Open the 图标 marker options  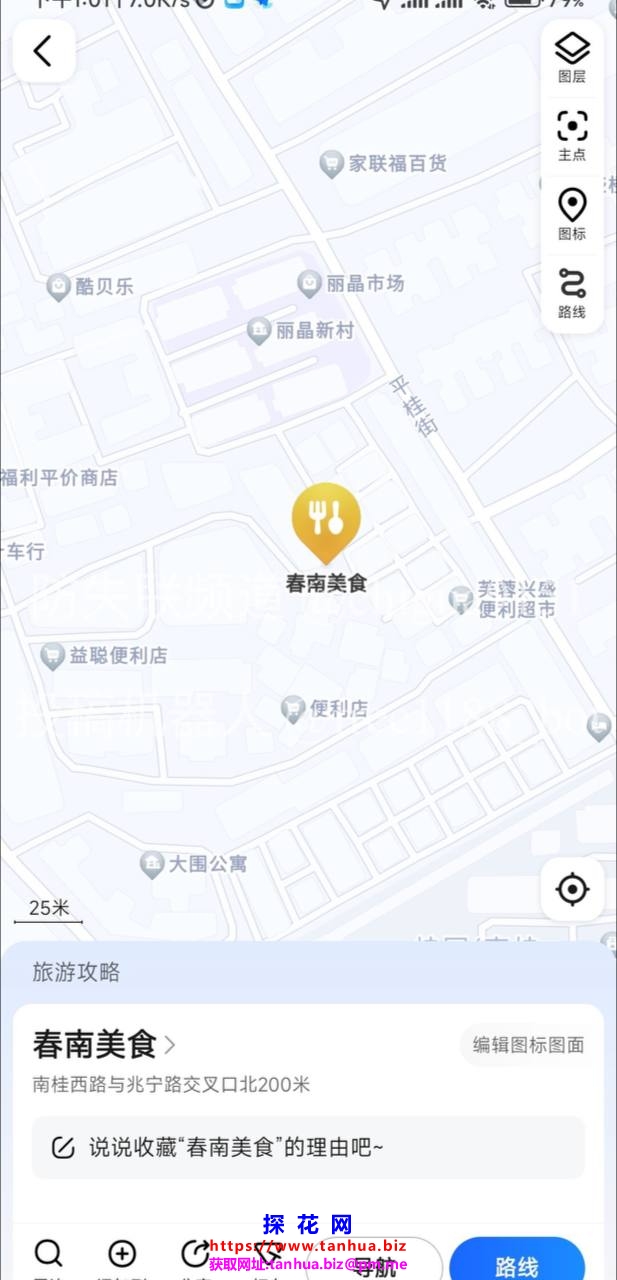tap(572, 214)
